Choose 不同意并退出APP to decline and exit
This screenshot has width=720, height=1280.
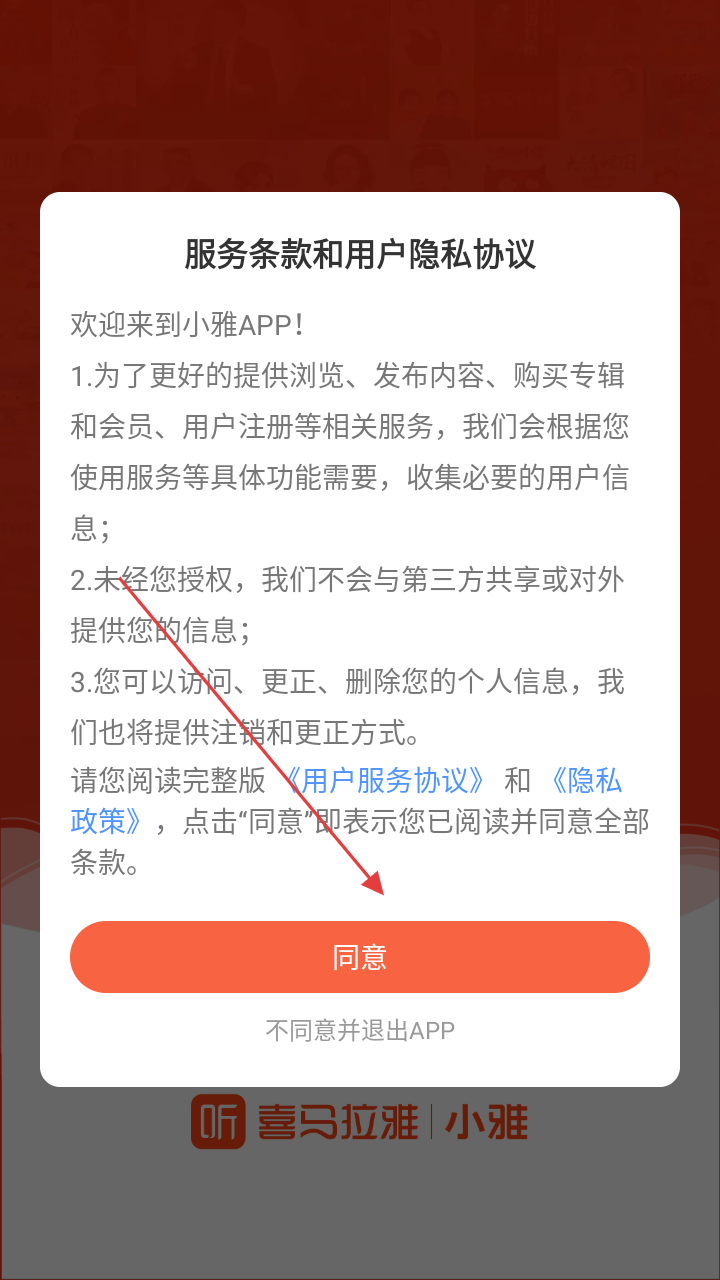pos(360,1030)
